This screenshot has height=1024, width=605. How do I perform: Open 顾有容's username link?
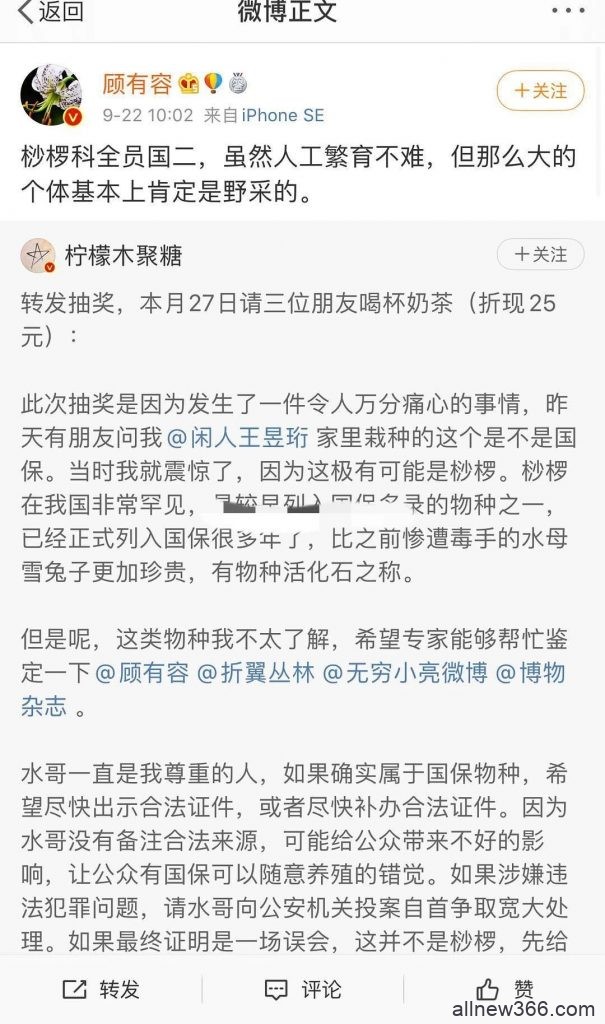[x=137, y=83]
